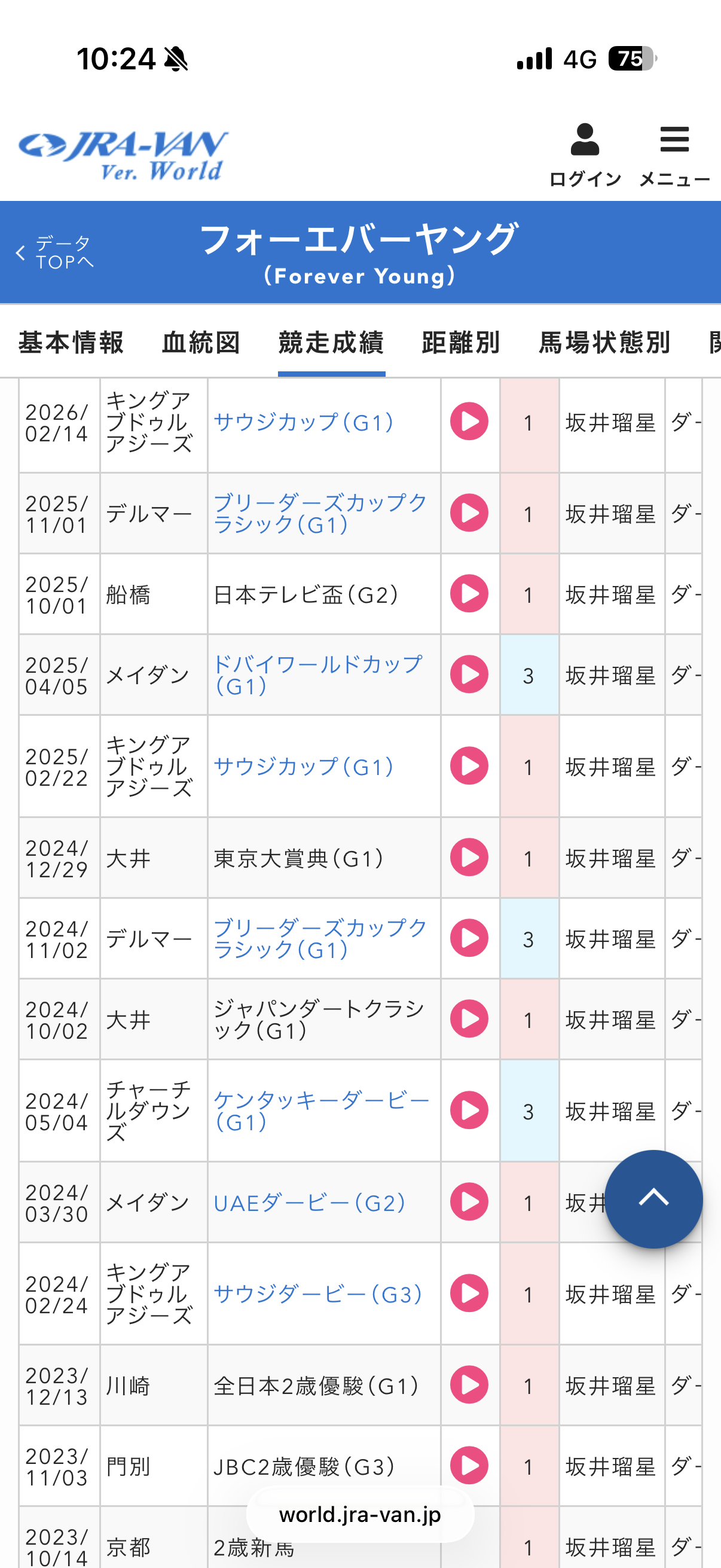Switch to the 距離別 tab
Screen dimensions: 721x1568
tap(461, 343)
